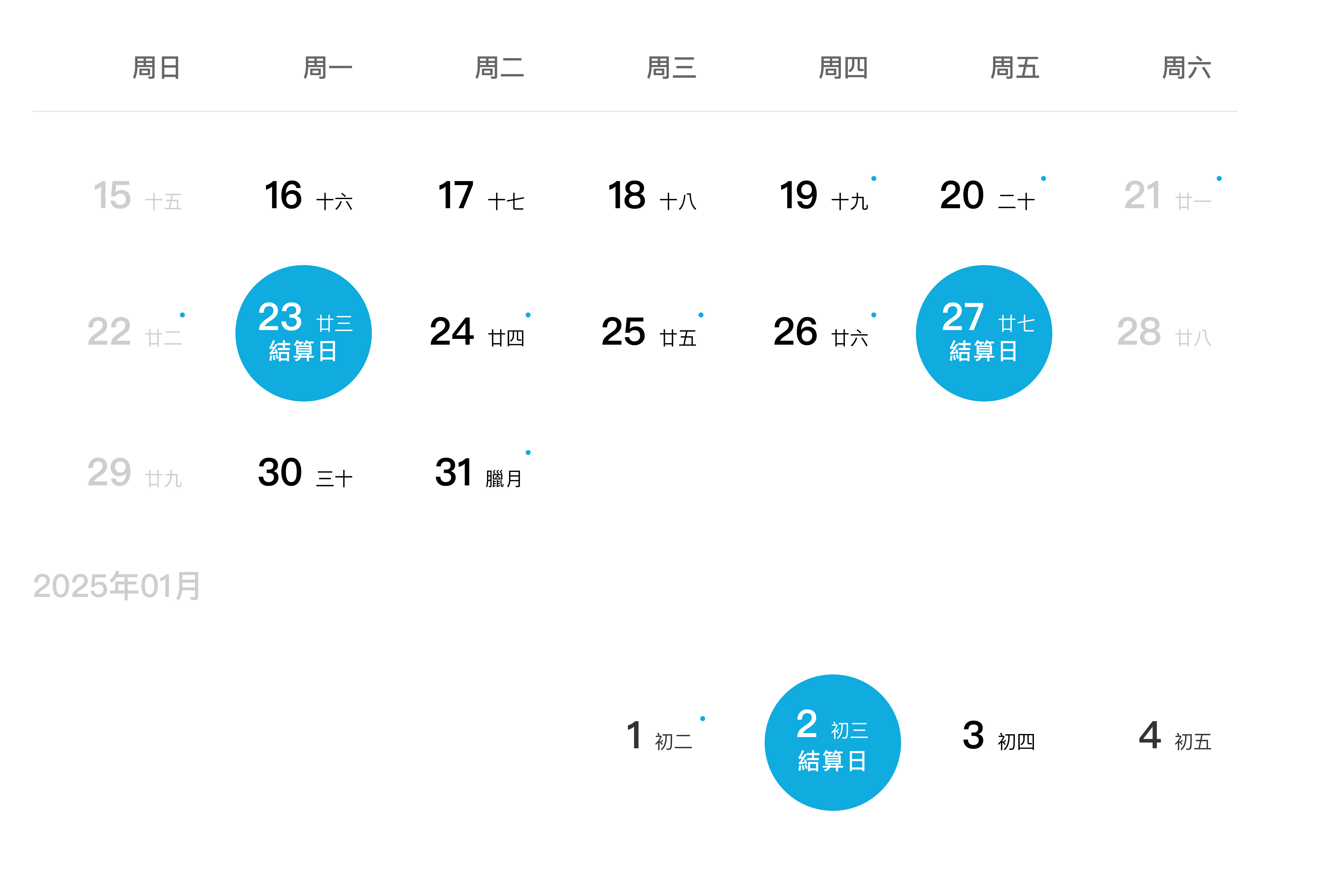
Task: Pick December 26 (廿六)
Action: point(820,333)
